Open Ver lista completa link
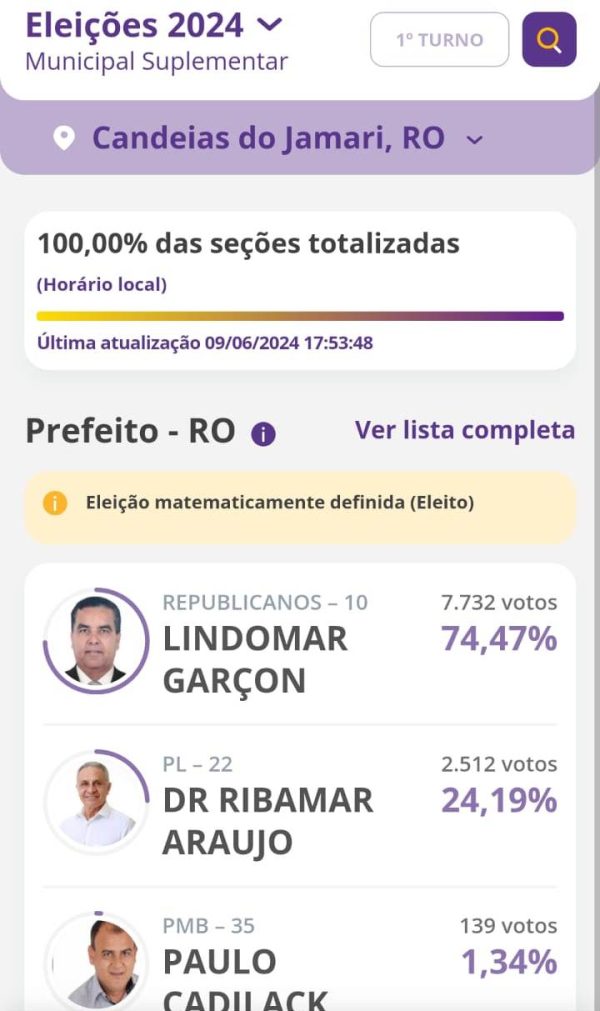The image size is (600, 1011). tap(465, 430)
